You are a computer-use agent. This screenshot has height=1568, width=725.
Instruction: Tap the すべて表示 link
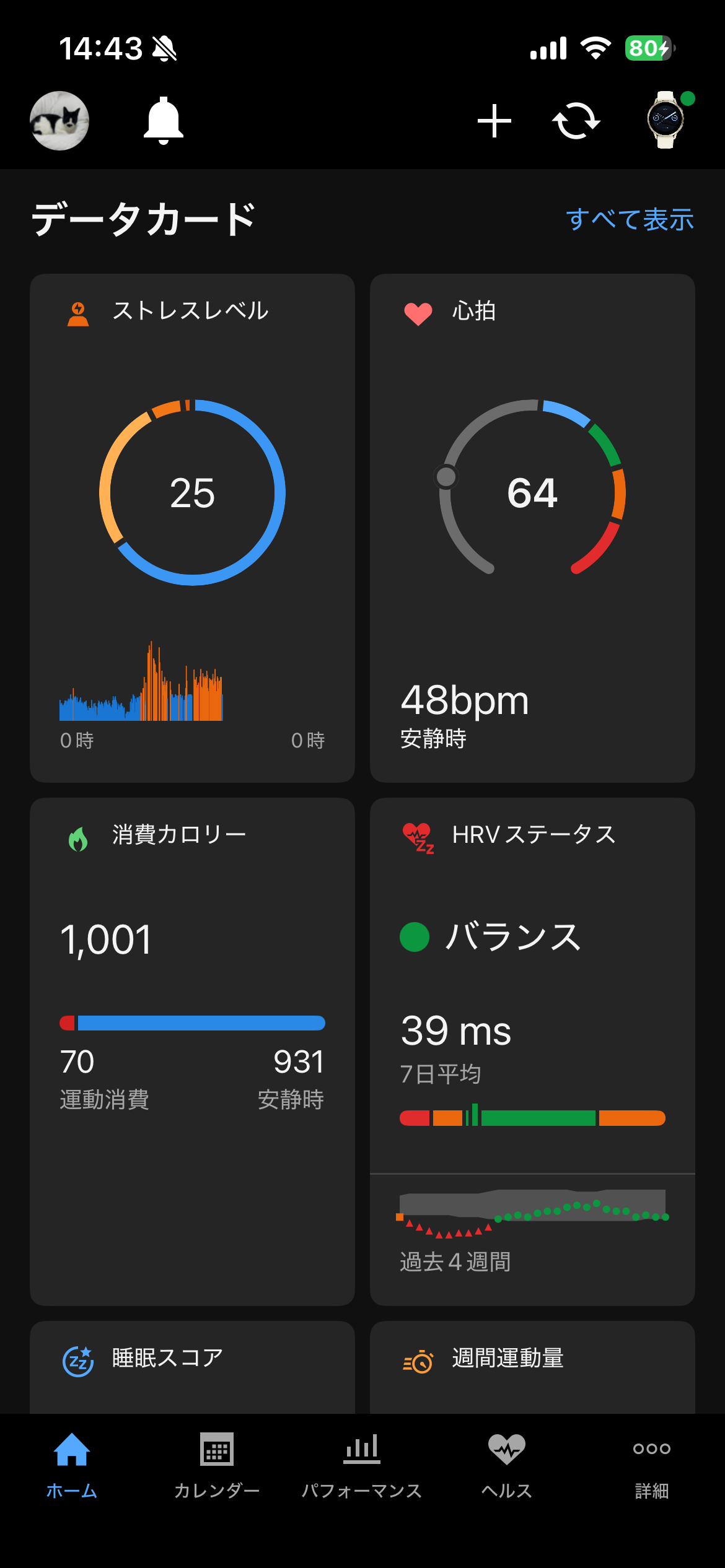pos(630,219)
